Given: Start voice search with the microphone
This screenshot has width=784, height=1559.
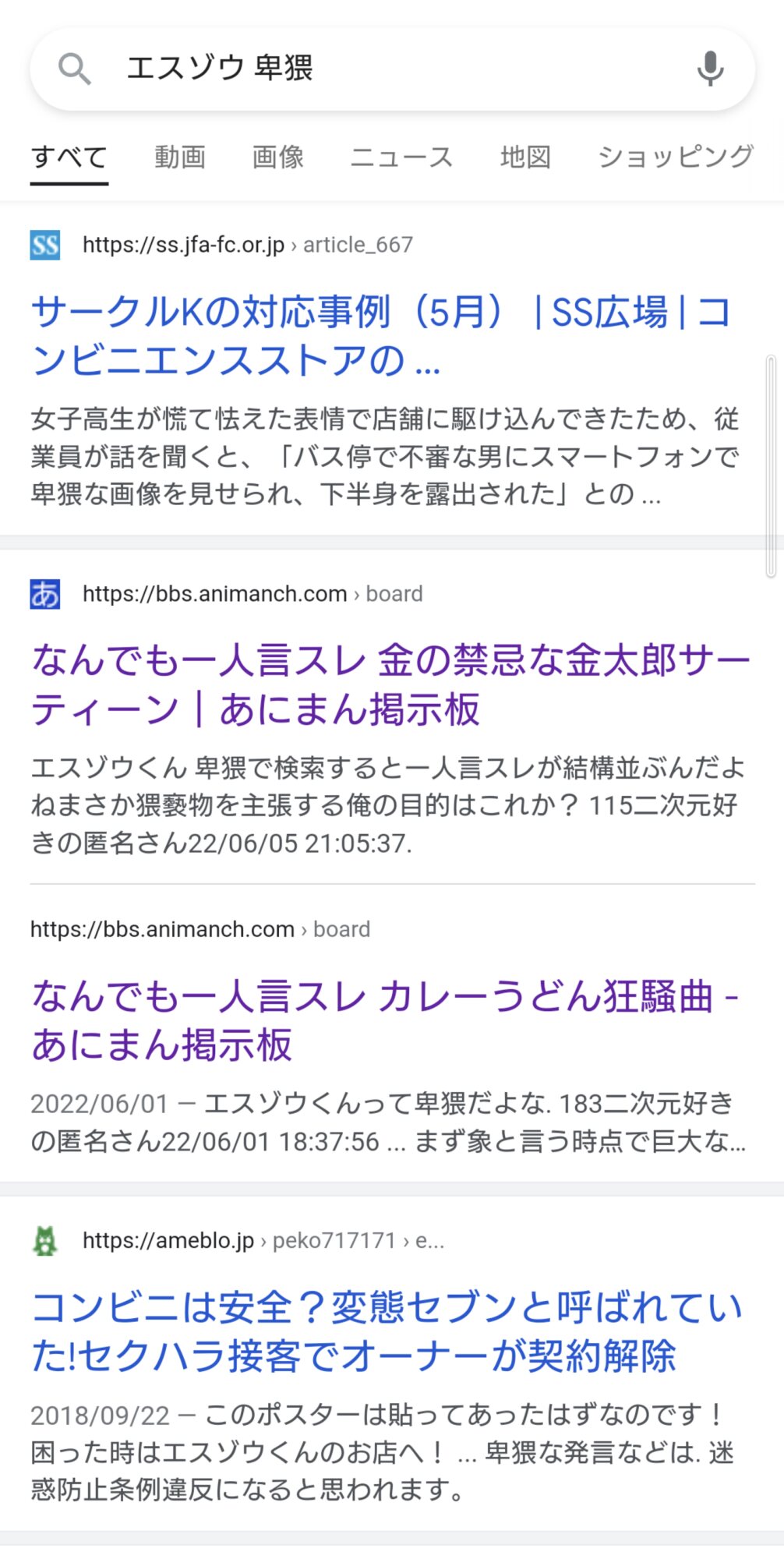Looking at the screenshot, I should coord(710,69).
